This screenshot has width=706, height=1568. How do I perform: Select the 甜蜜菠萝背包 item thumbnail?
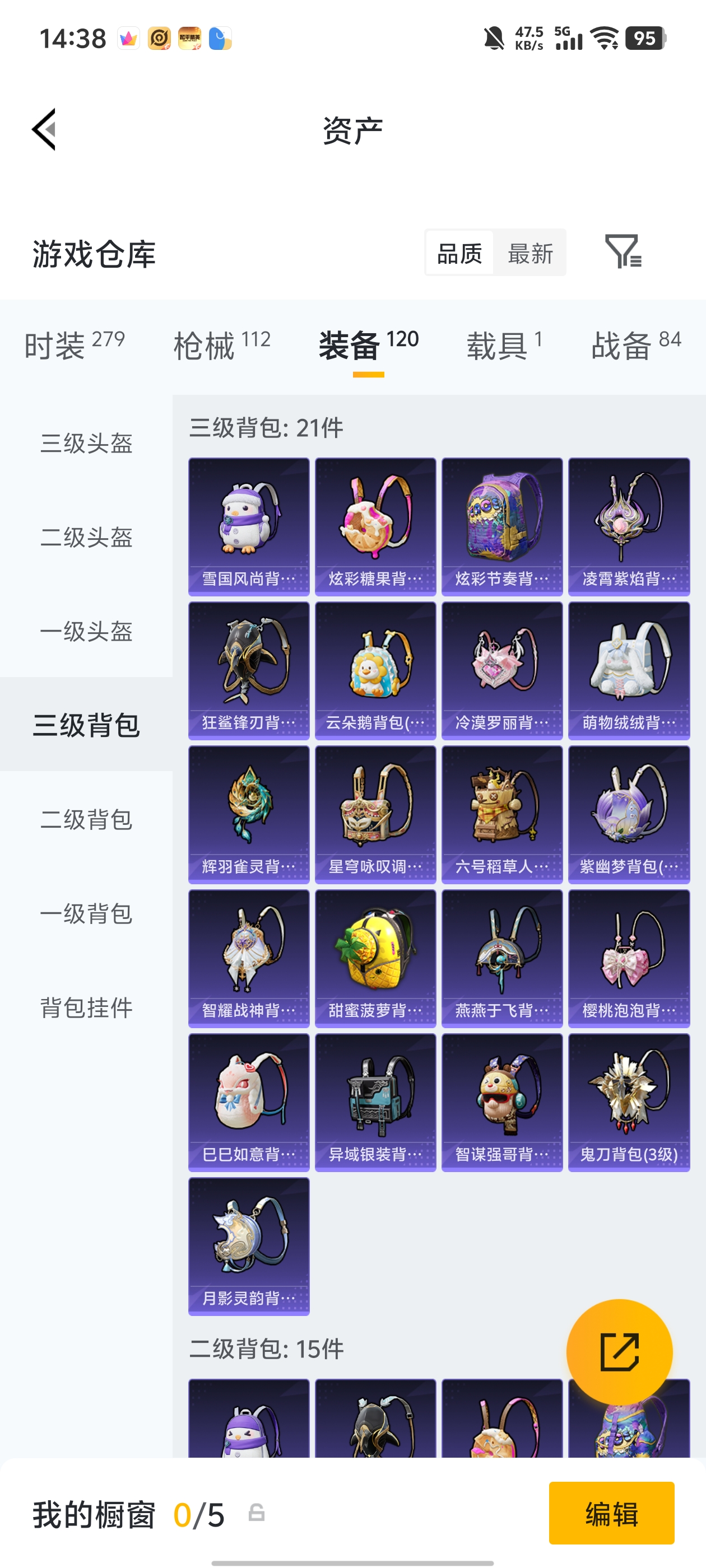(375, 957)
